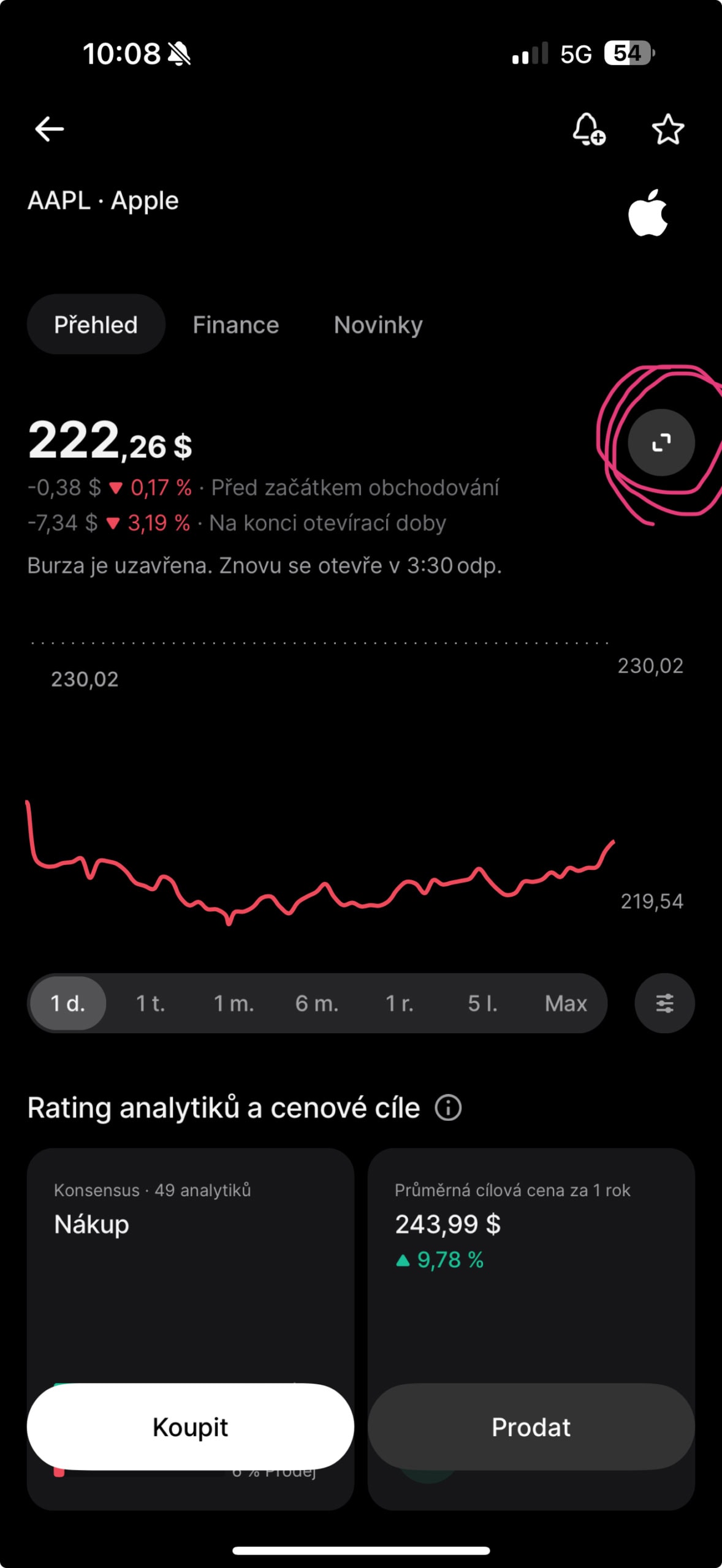
Task: Add Apple to favorites with the star
Action: click(667, 129)
